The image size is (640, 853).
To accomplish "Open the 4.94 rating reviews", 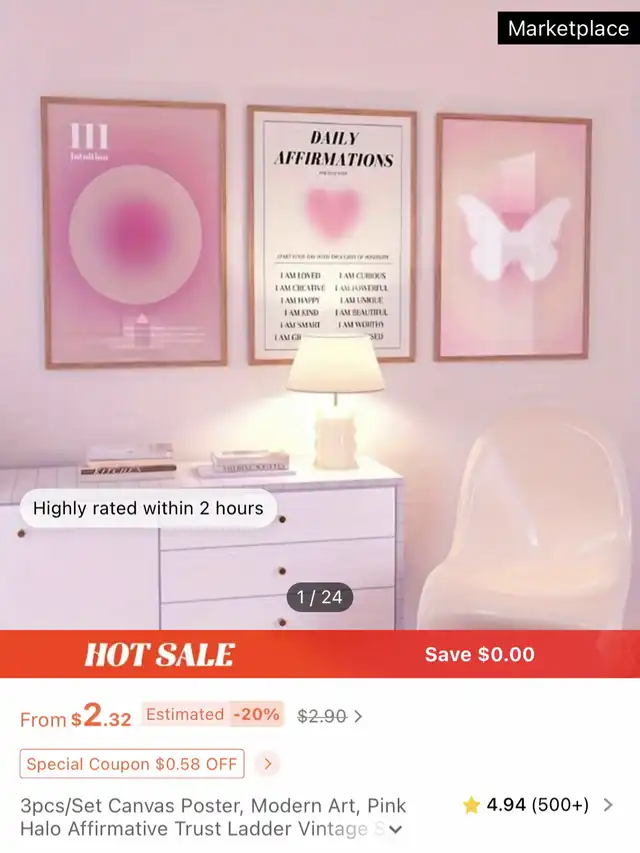I will (538, 804).
